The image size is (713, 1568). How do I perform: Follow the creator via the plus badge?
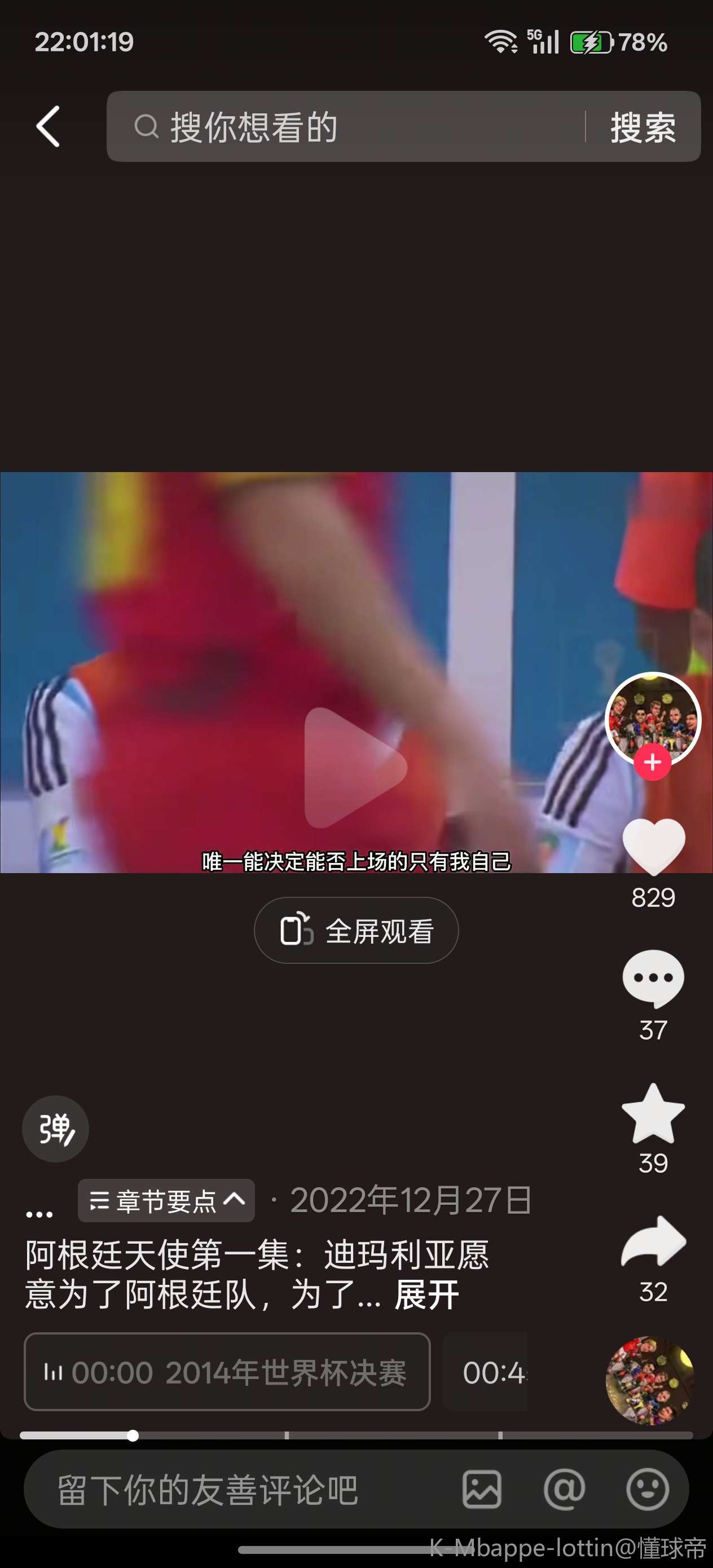(x=652, y=762)
